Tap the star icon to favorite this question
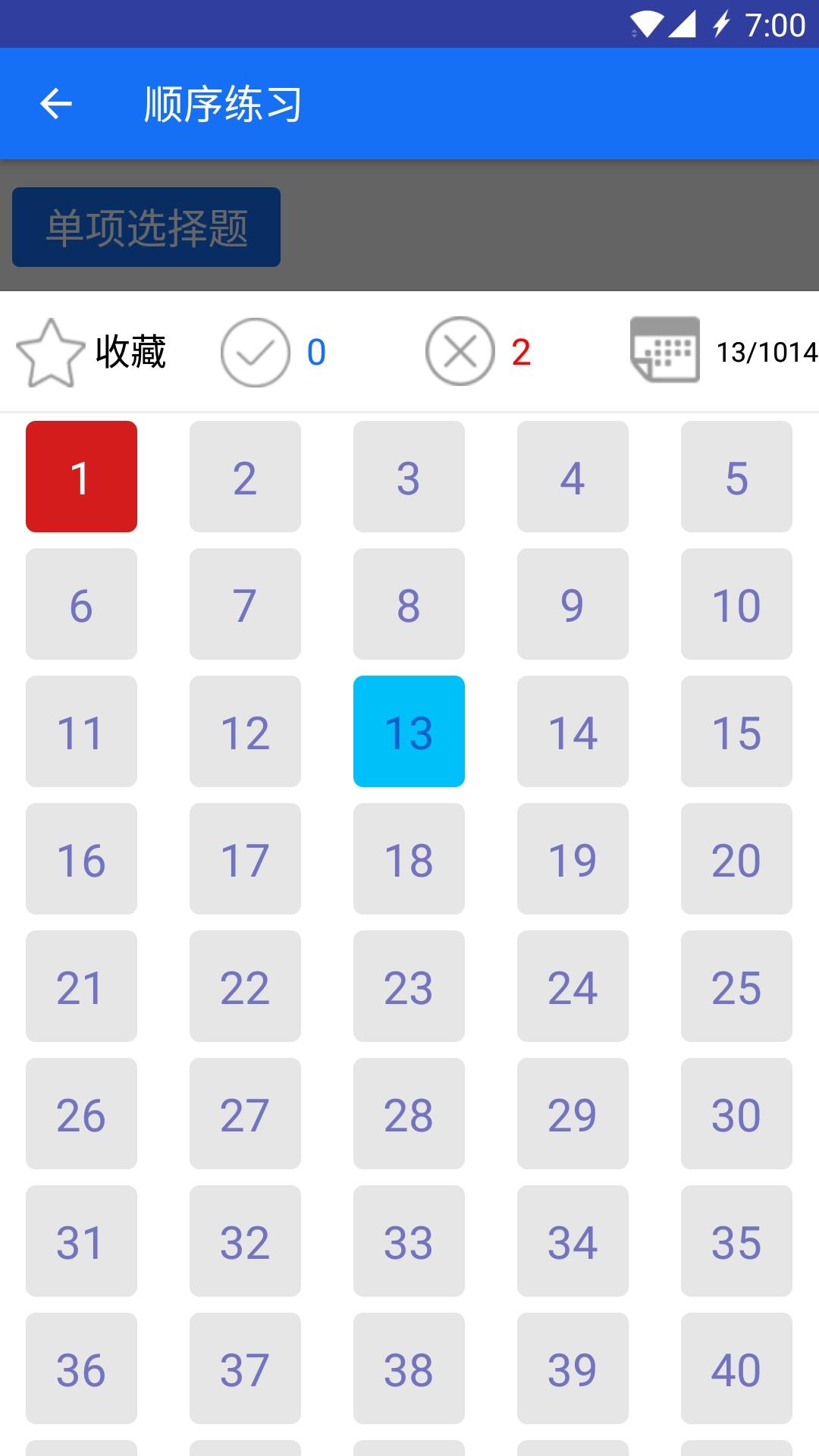The image size is (819, 1456). click(x=50, y=352)
